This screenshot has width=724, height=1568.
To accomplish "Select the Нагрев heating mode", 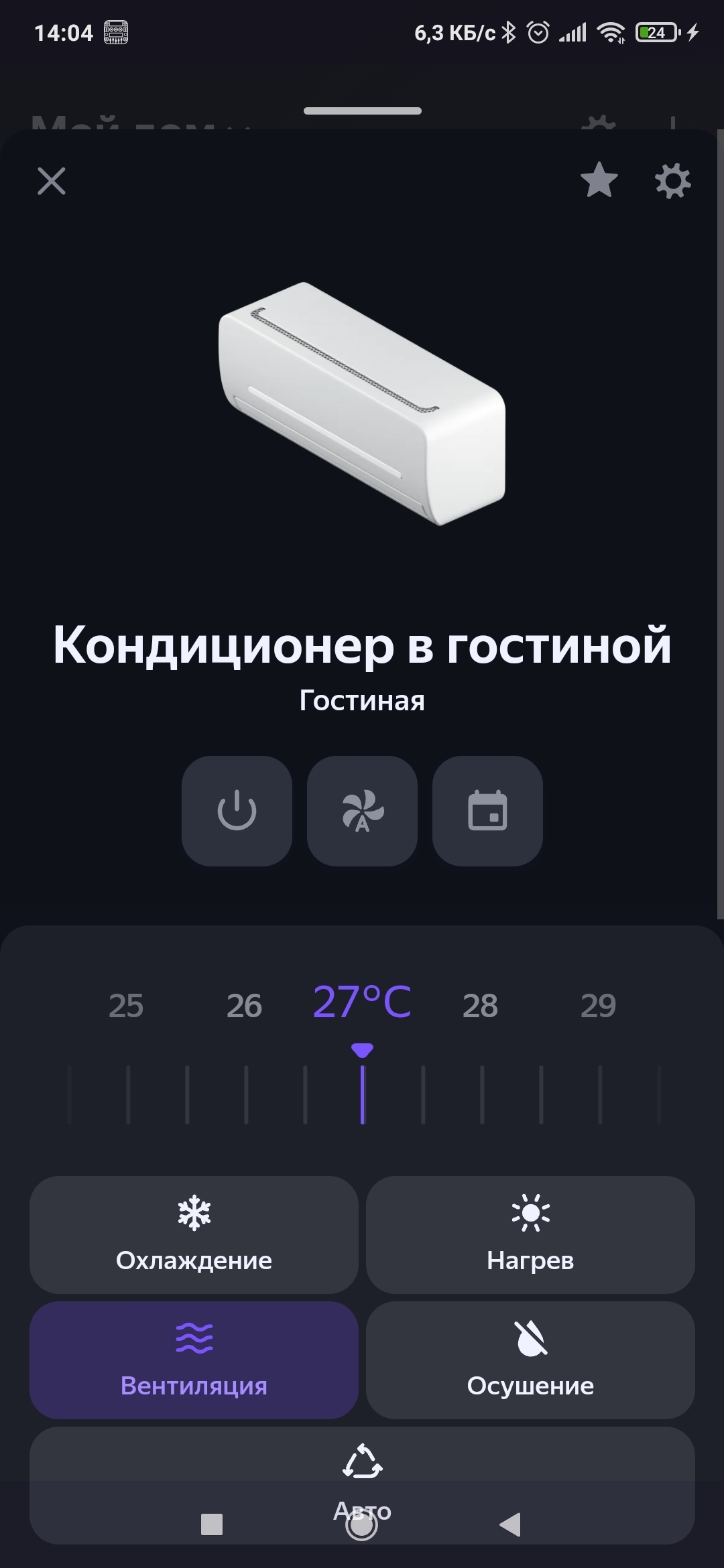I will point(530,1234).
